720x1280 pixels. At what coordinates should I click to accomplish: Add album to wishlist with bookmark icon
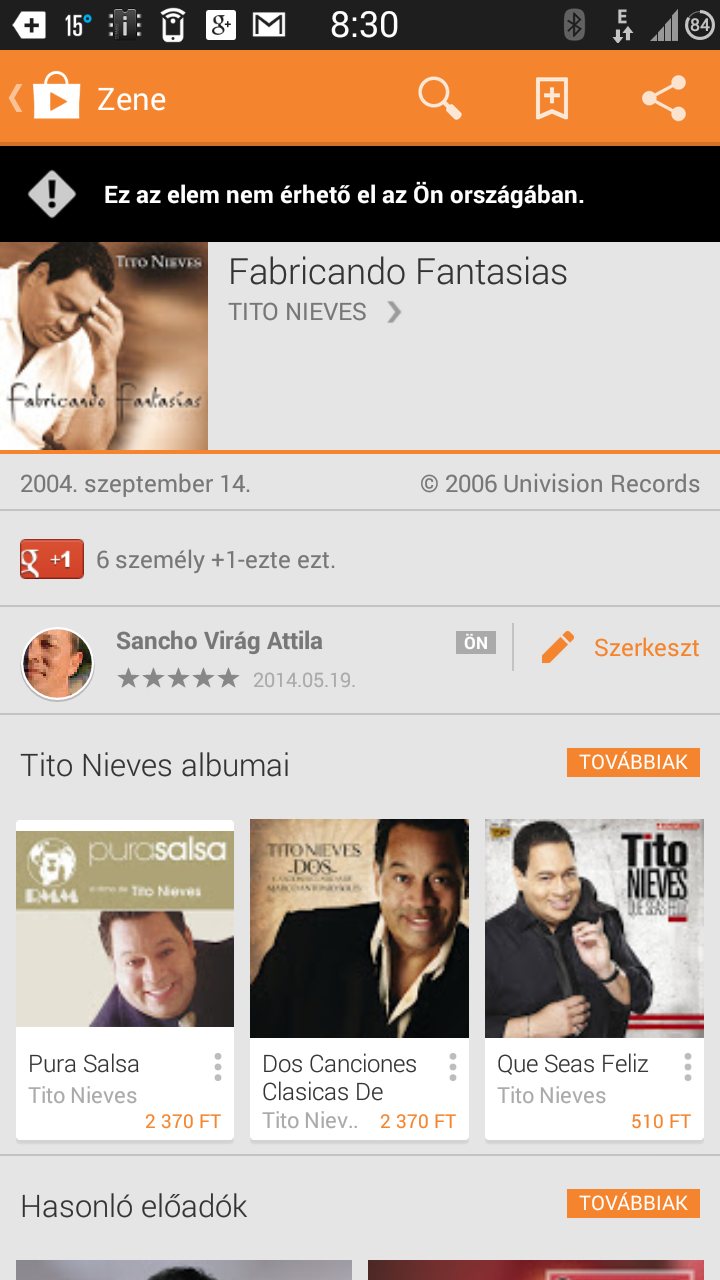552,98
